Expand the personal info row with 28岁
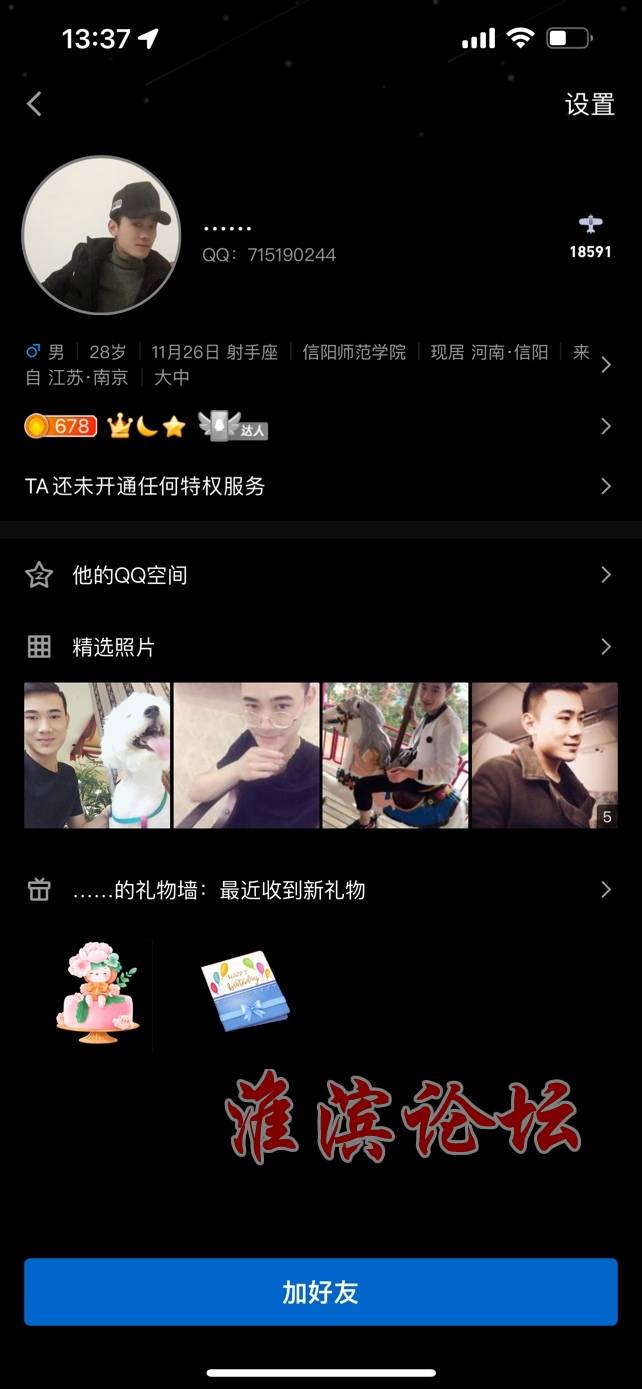This screenshot has width=642, height=1389. [320, 365]
